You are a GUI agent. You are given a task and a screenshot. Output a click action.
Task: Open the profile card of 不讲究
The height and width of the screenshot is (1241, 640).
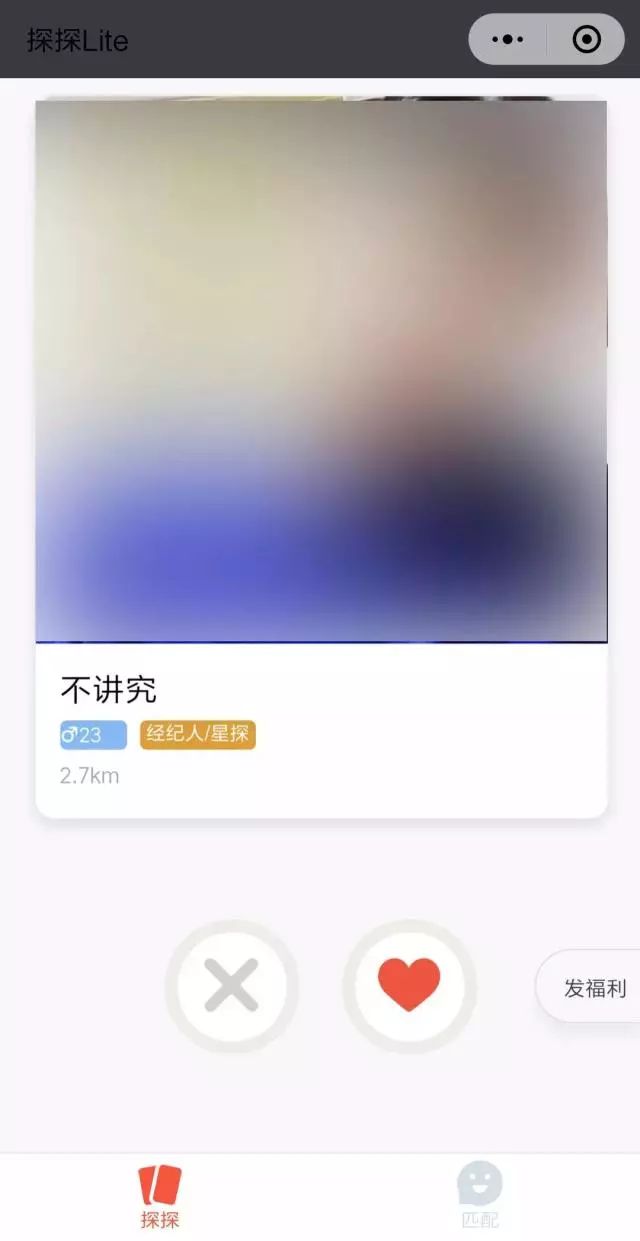point(321,400)
